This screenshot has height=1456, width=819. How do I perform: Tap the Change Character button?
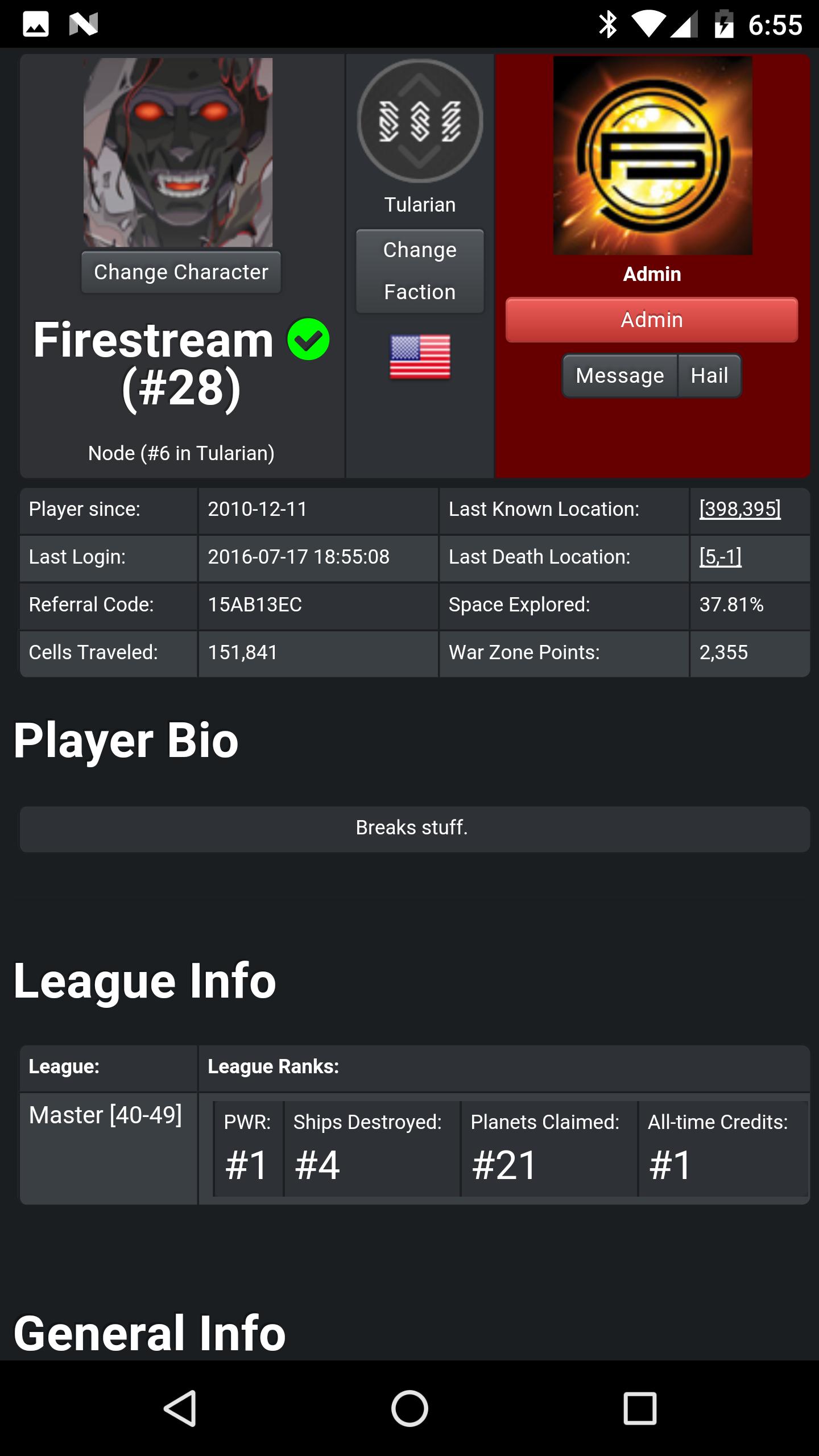[181, 272]
